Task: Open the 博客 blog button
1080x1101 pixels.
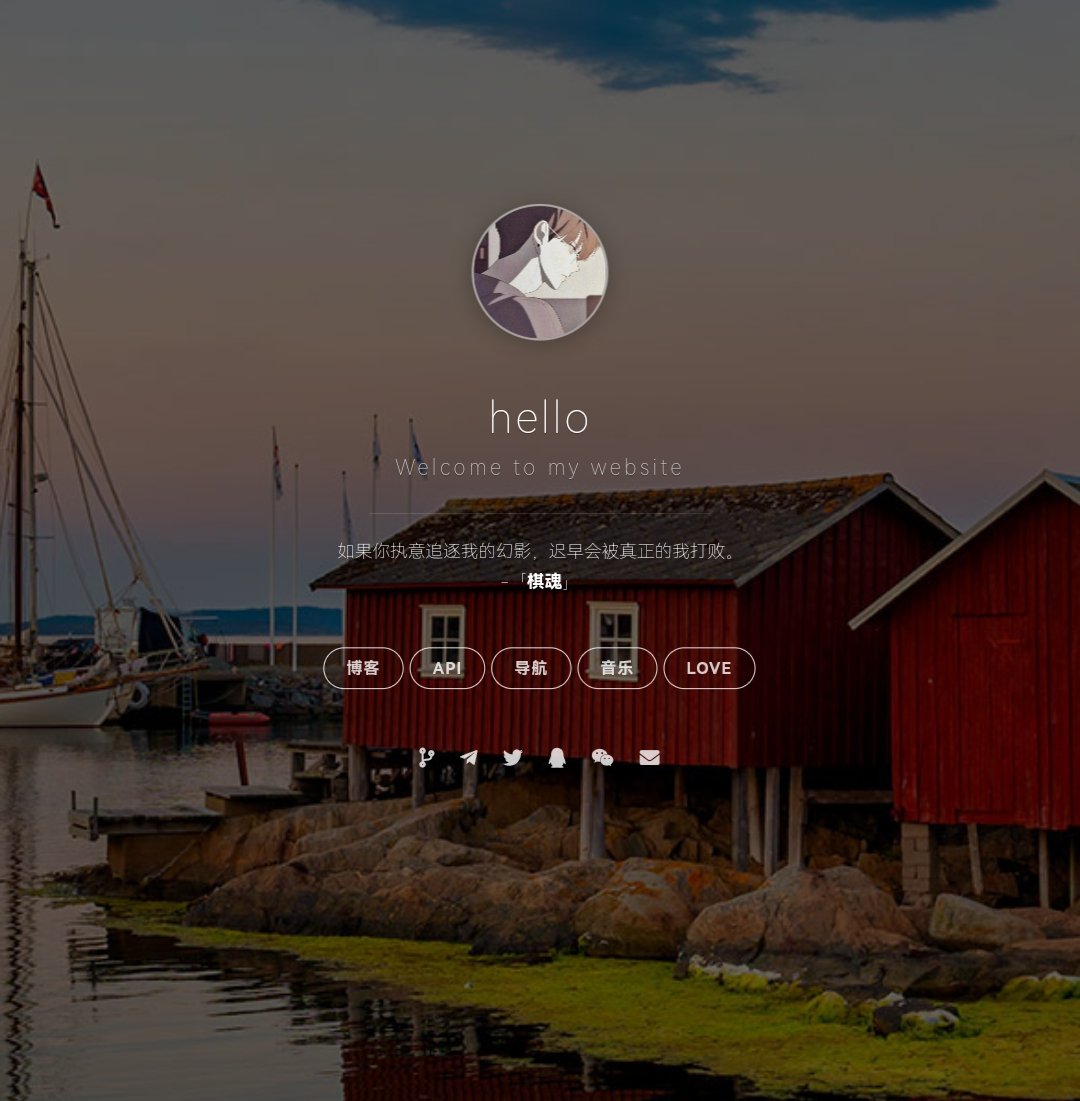Action: tap(363, 668)
